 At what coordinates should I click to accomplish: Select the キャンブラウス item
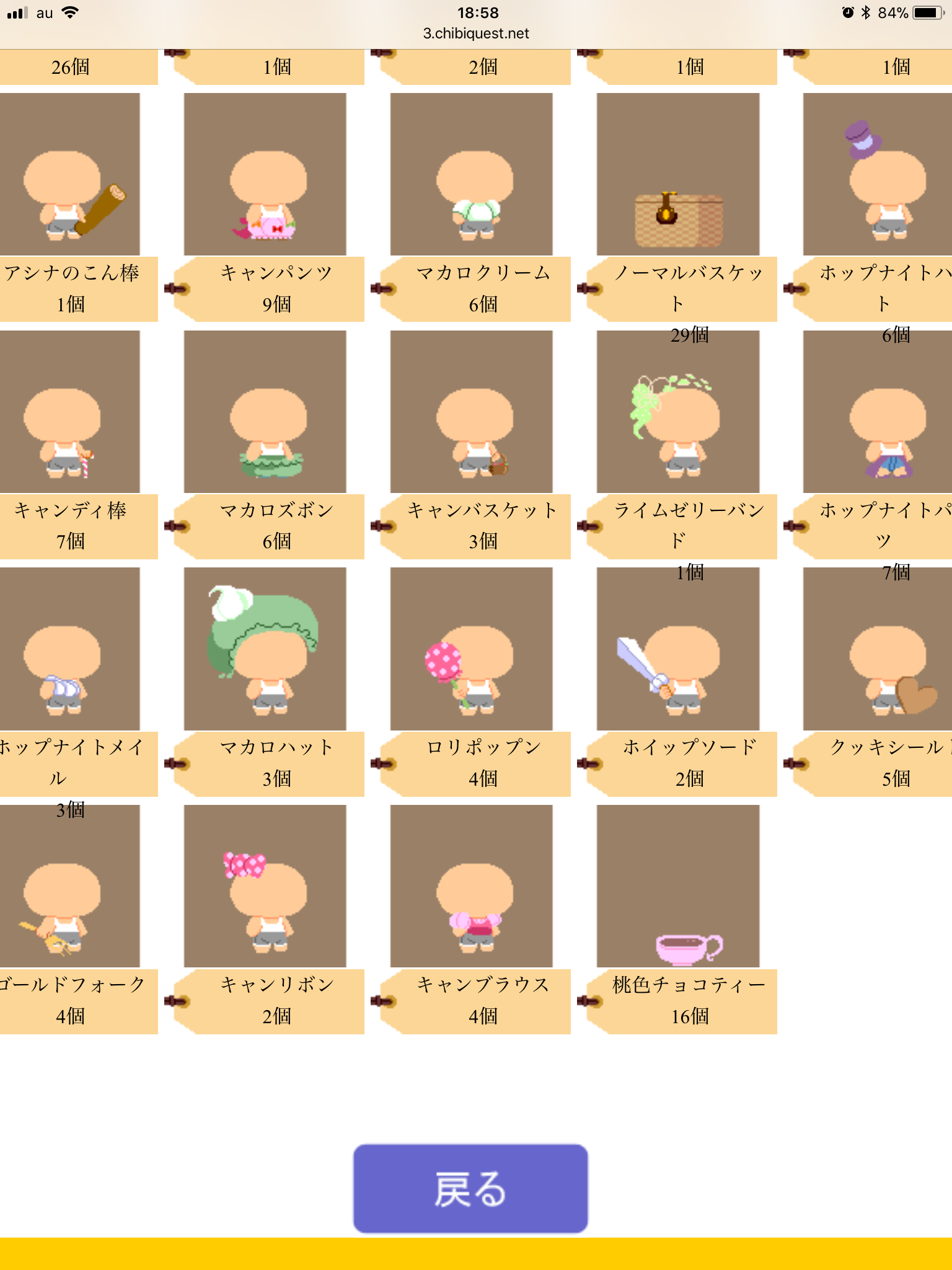472,886
